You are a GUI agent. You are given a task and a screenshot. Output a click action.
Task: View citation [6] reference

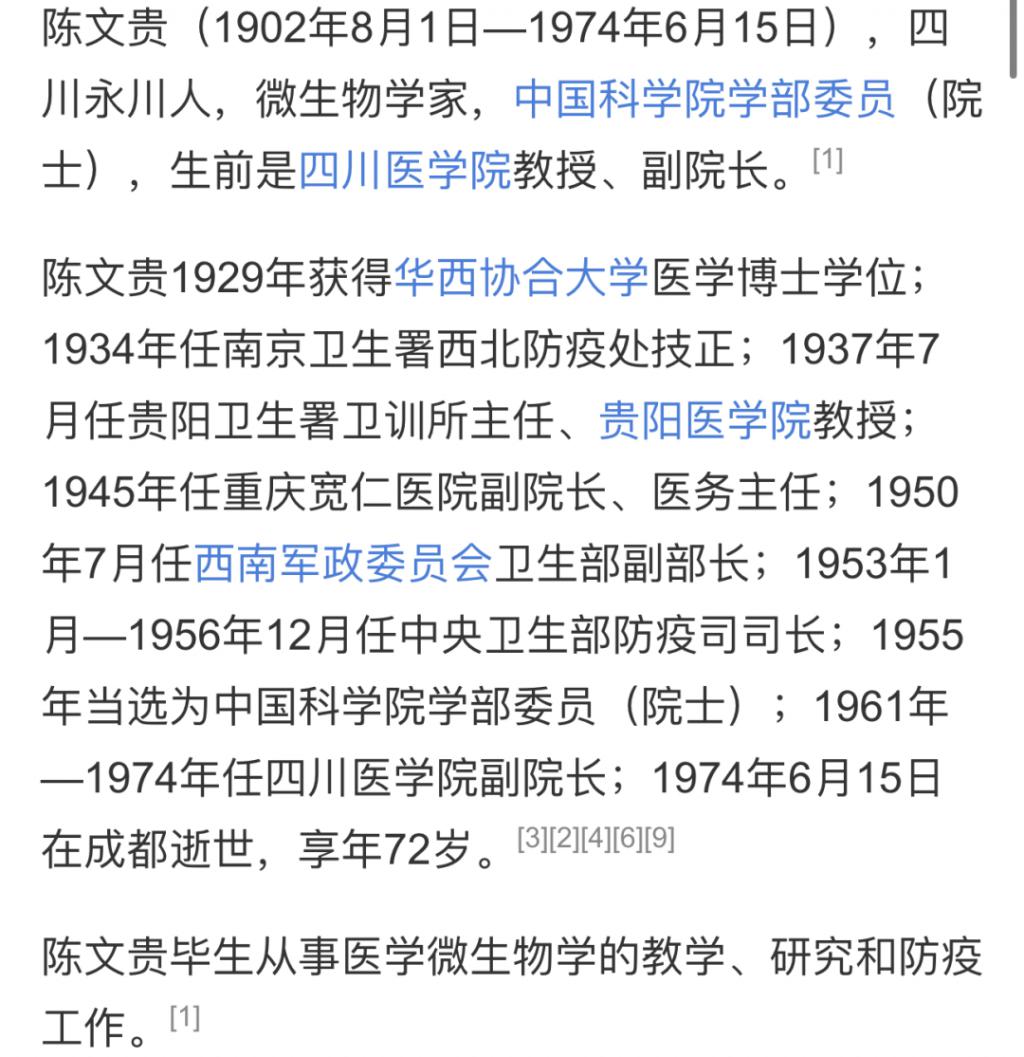click(628, 840)
